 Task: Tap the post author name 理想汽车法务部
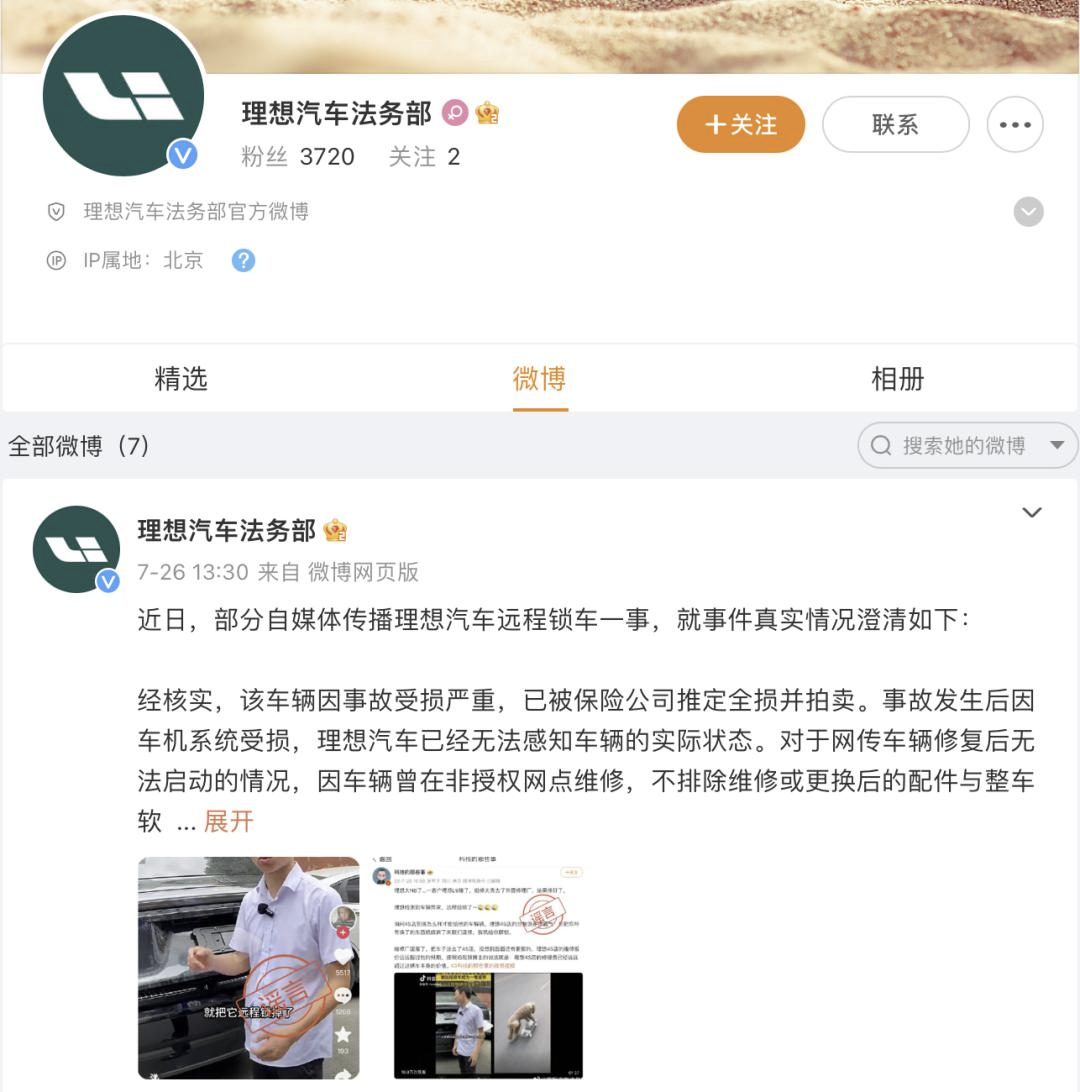pyautogui.click(x=227, y=531)
